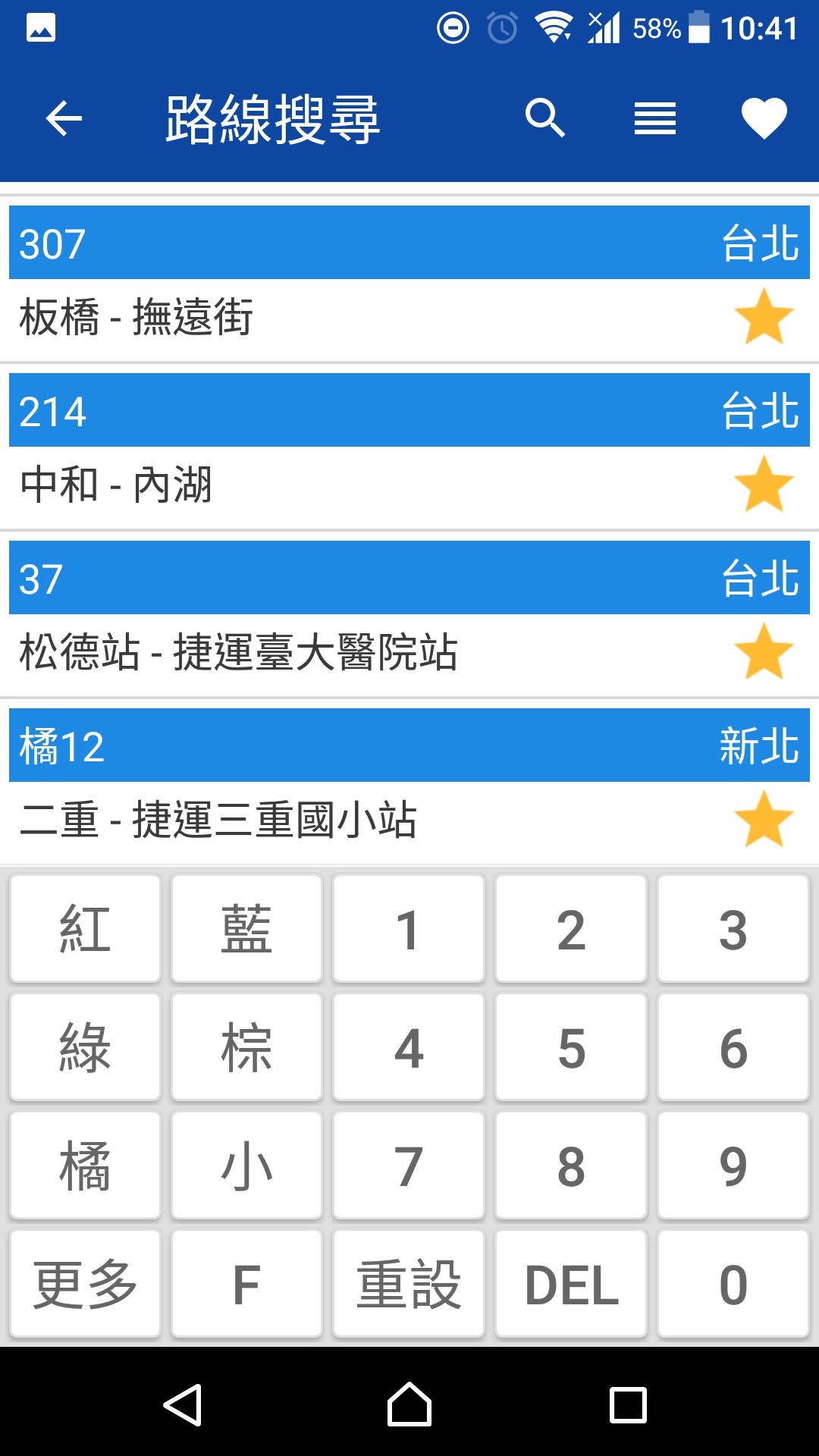Tap the 藍 keypad button
Screen dimensions: 819x1456
click(246, 929)
